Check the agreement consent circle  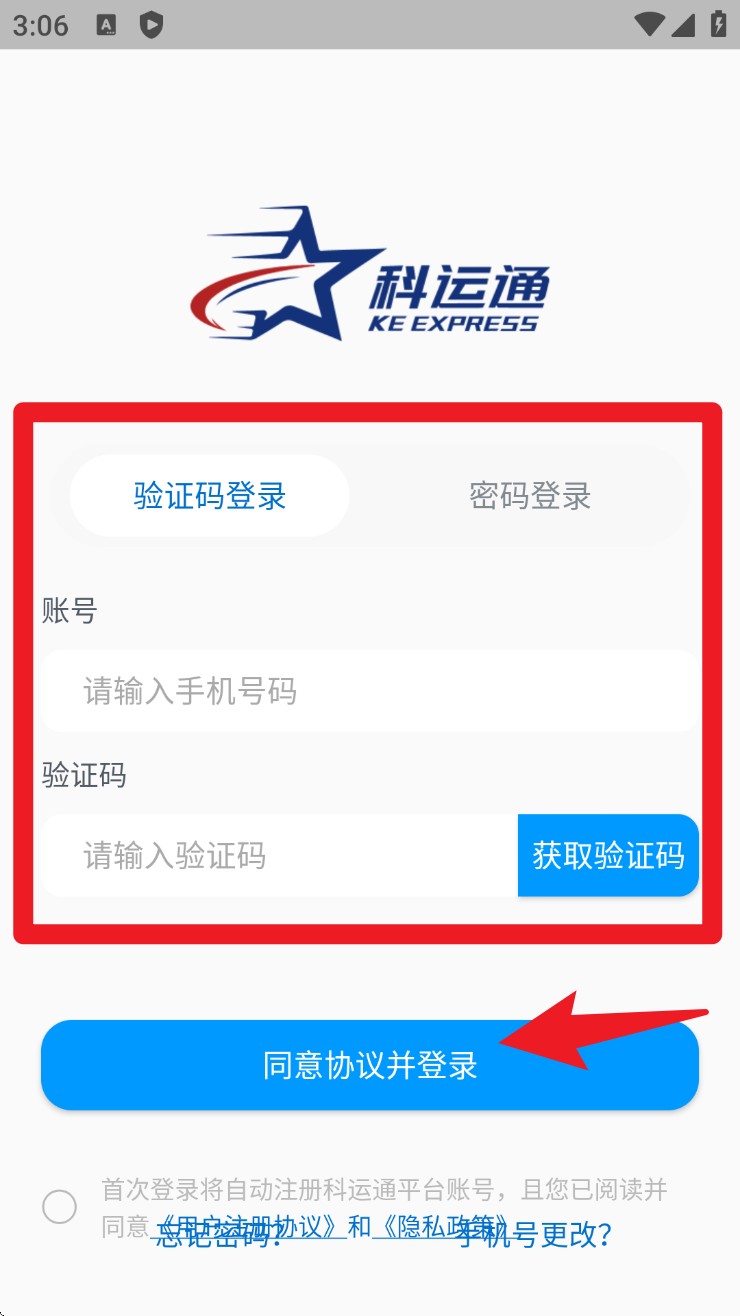coord(59,1207)
